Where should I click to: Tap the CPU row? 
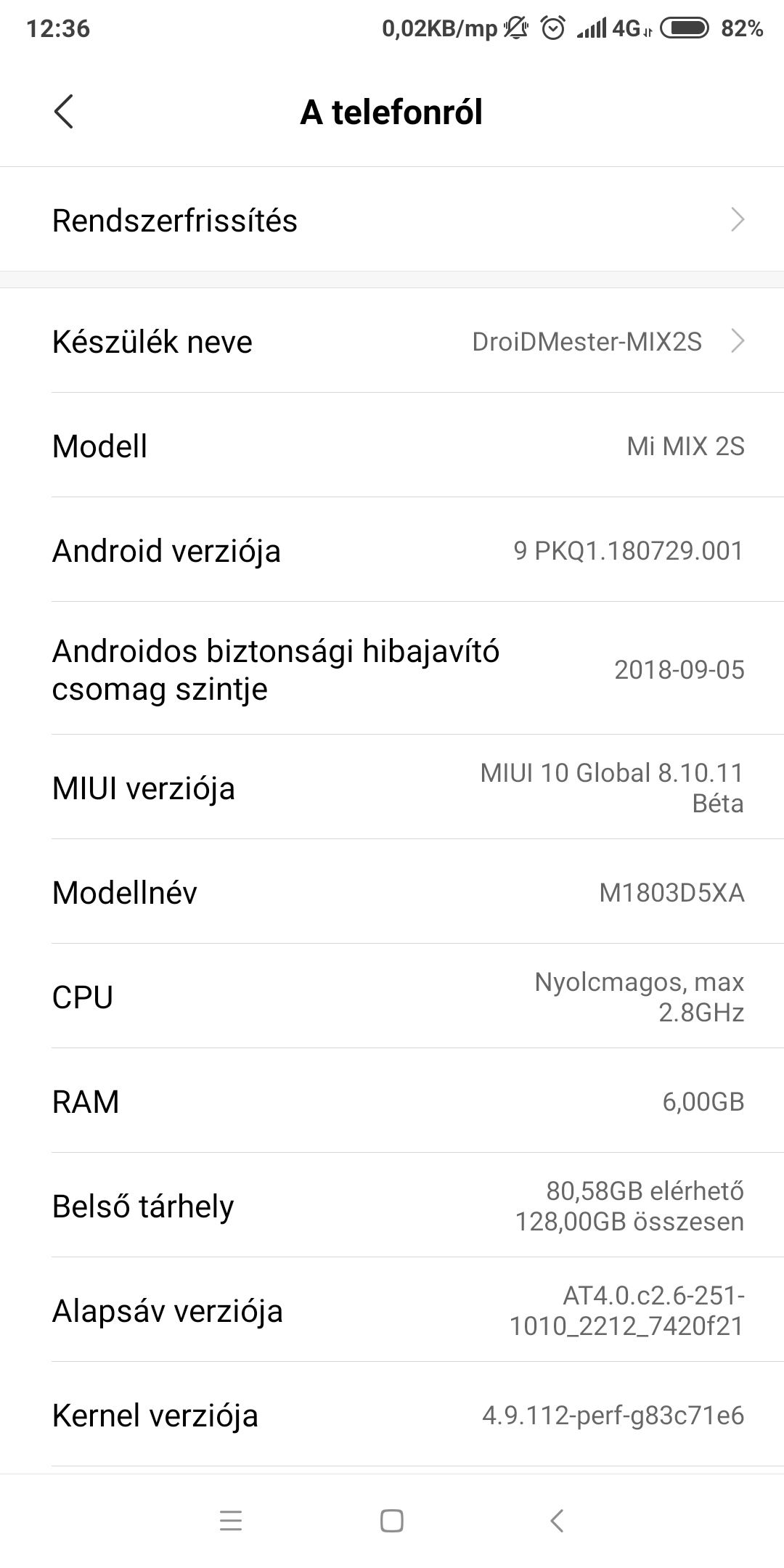point(392,997)
